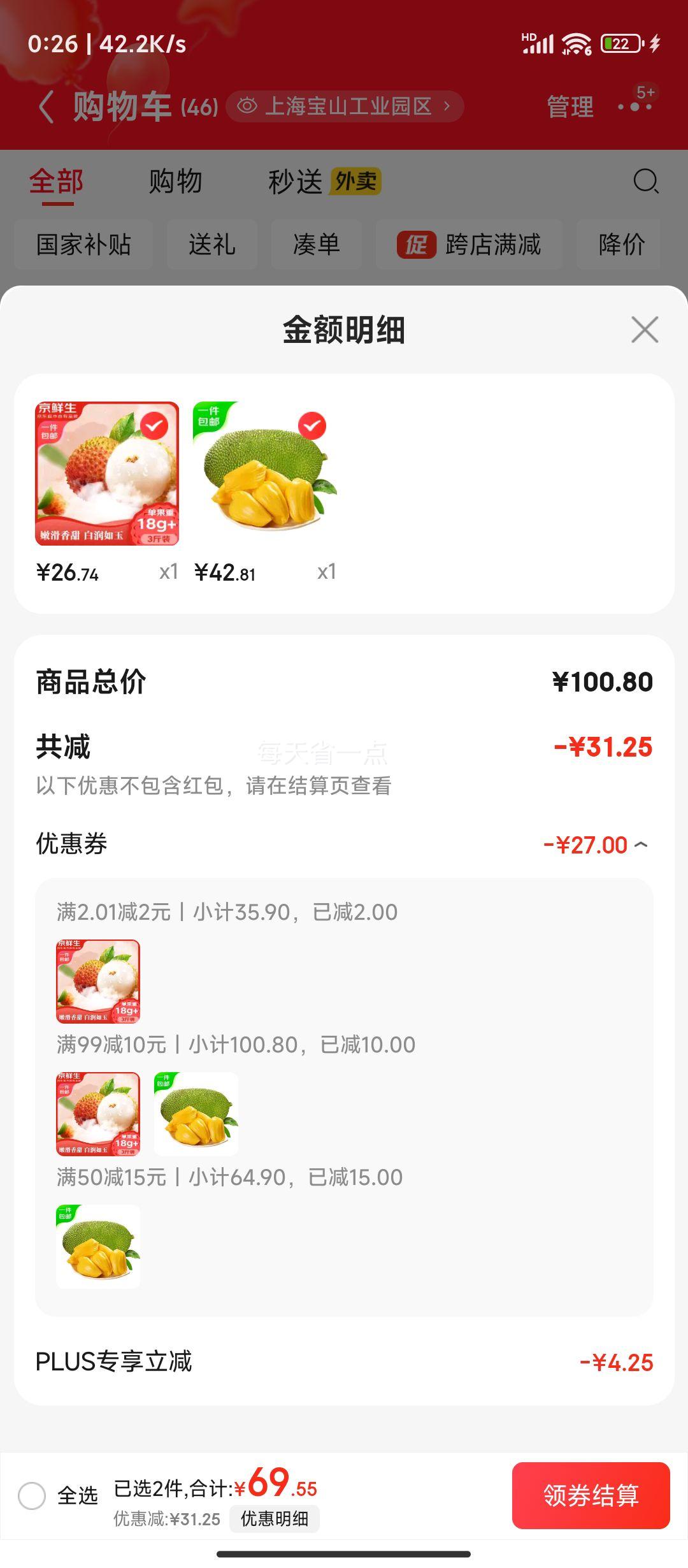Go back from the shopping cart
Image resolution: width=688 pixels, height=1568 pixels.
46,106
